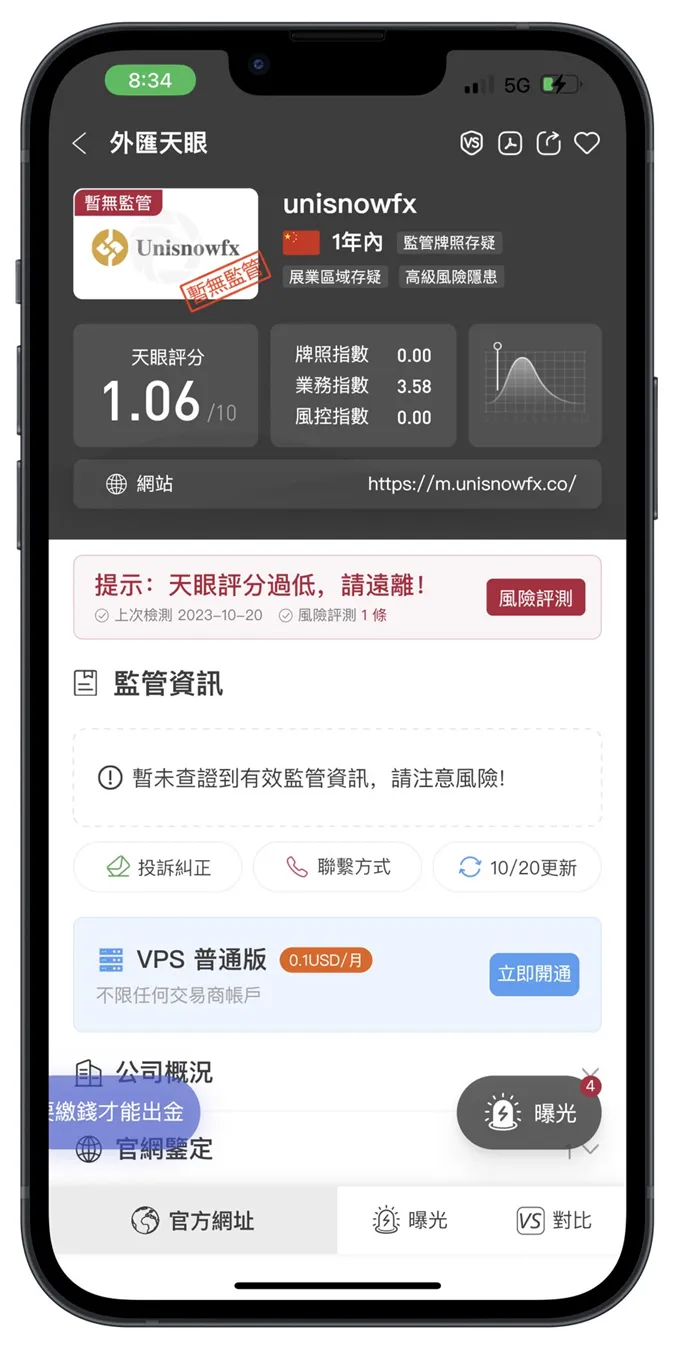Open the VS shield compare icon
675x1350 pixels.
point(471,143)
